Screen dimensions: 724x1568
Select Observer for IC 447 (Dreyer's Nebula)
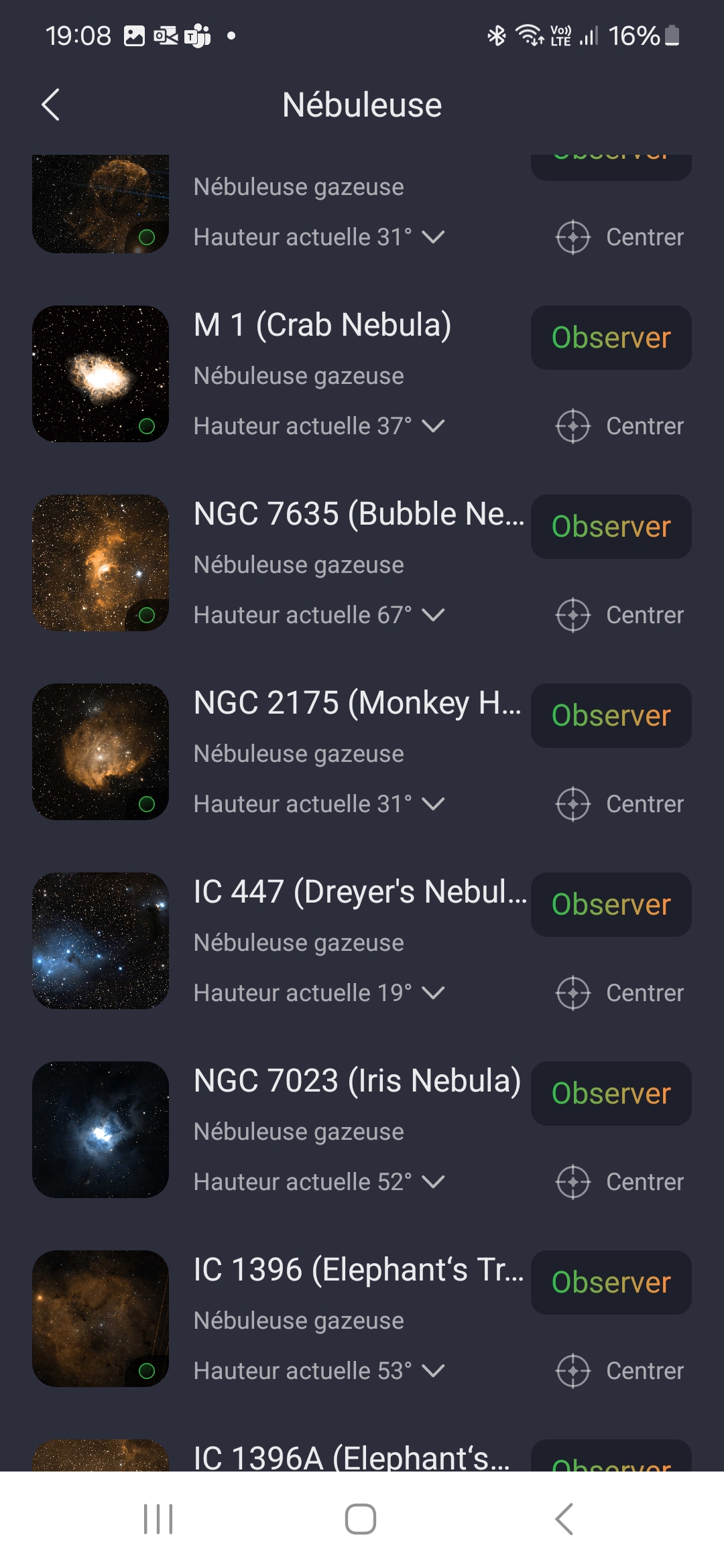pos(611,905)
